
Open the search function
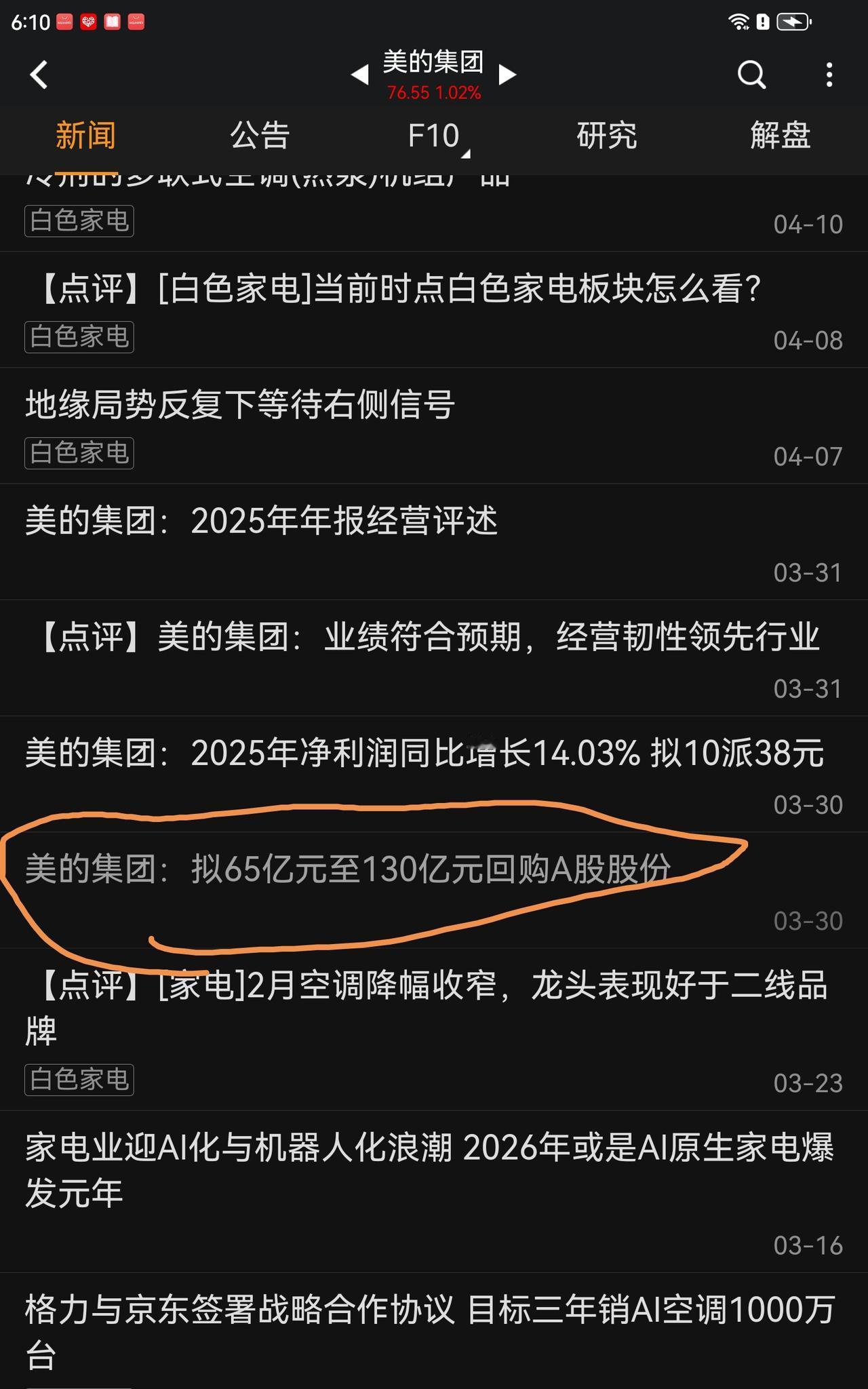(x=749, y=73)
